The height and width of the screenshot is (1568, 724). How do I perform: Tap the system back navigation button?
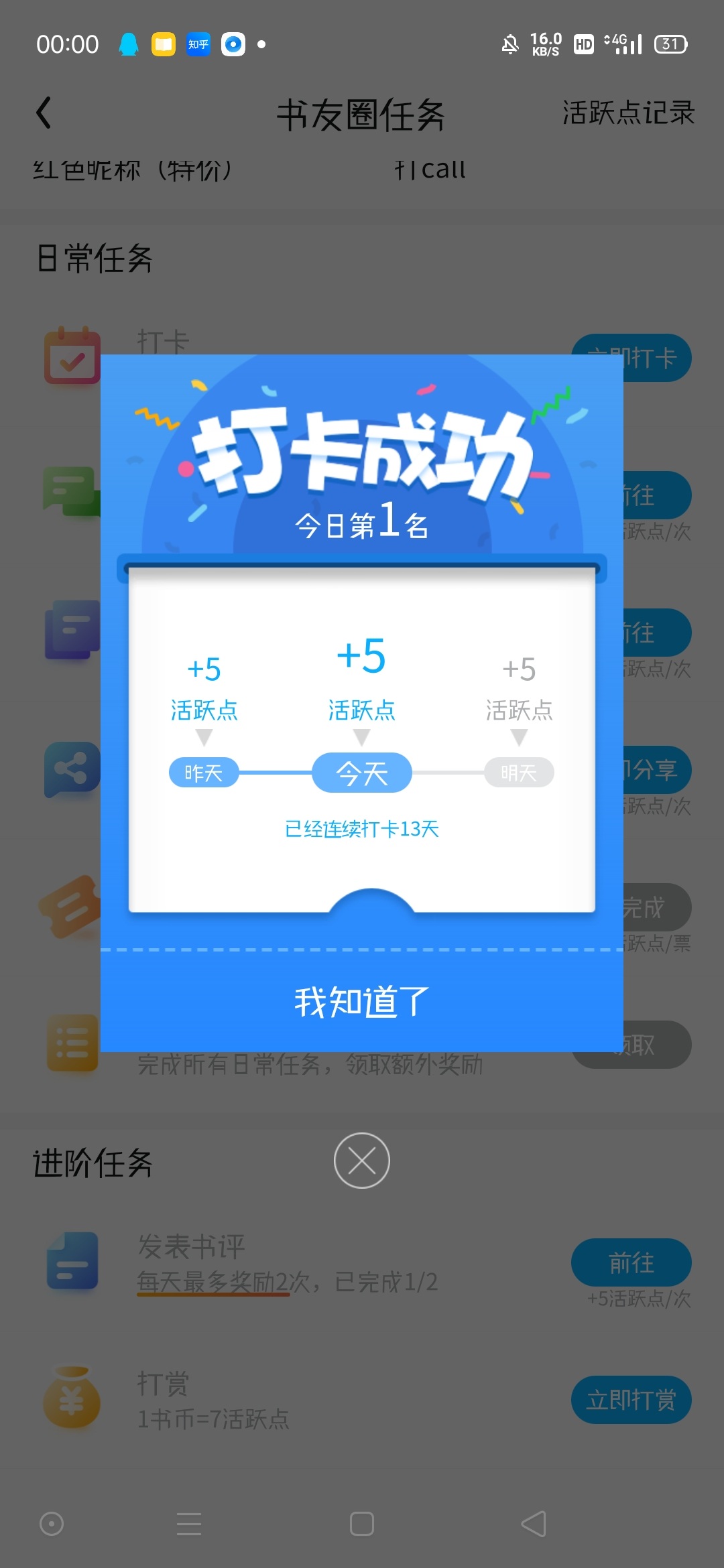tap(534, 1524)
